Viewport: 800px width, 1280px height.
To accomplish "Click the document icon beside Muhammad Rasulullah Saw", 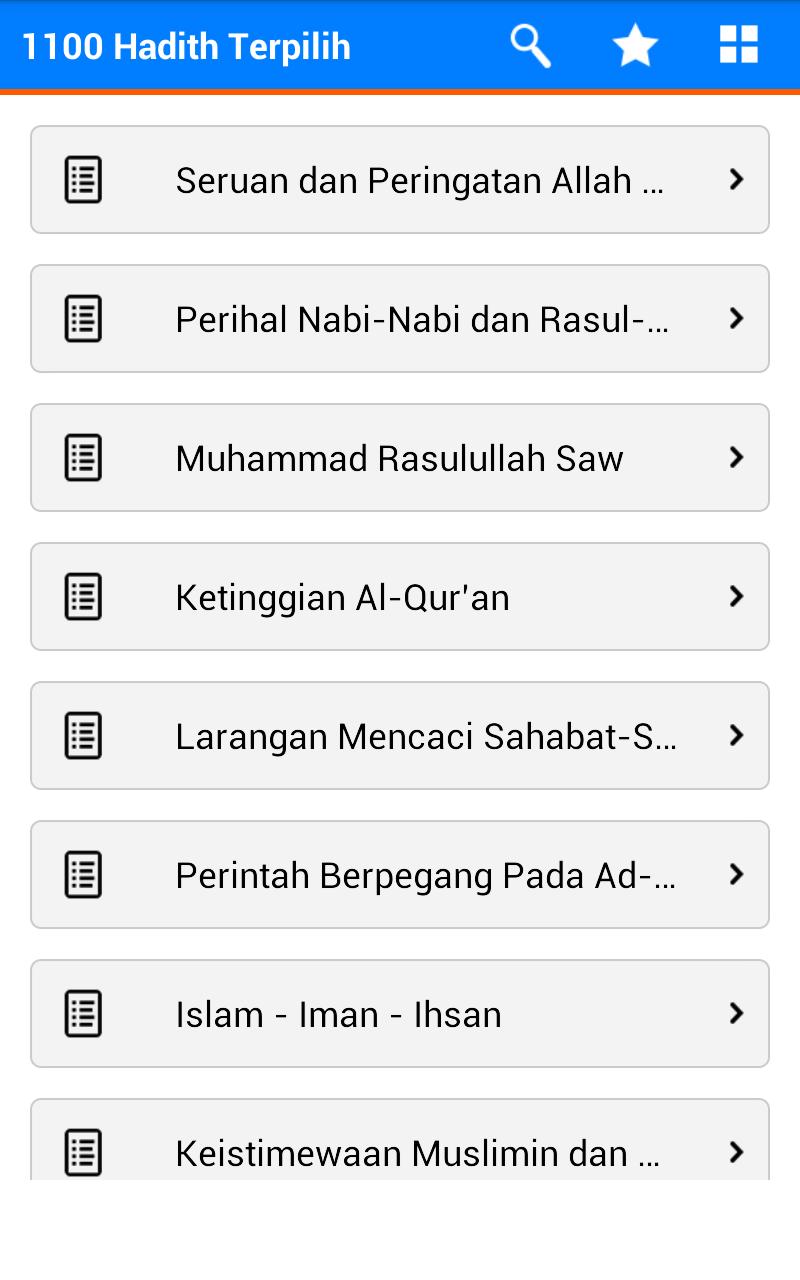I will 83,457.
